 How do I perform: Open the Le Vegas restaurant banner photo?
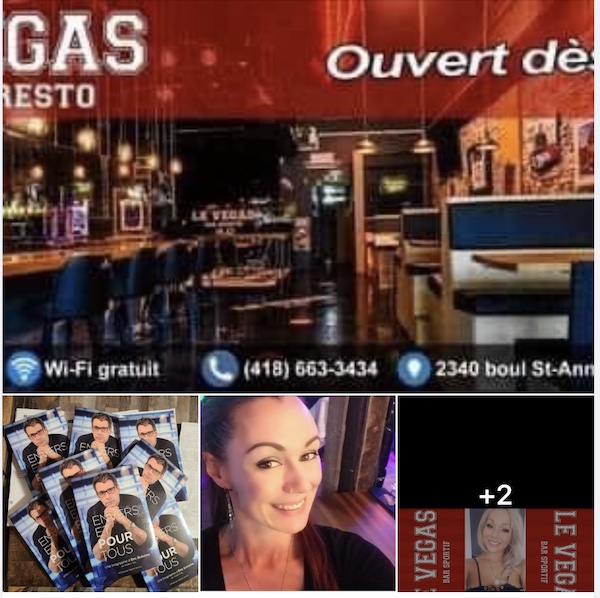[298, 195]
